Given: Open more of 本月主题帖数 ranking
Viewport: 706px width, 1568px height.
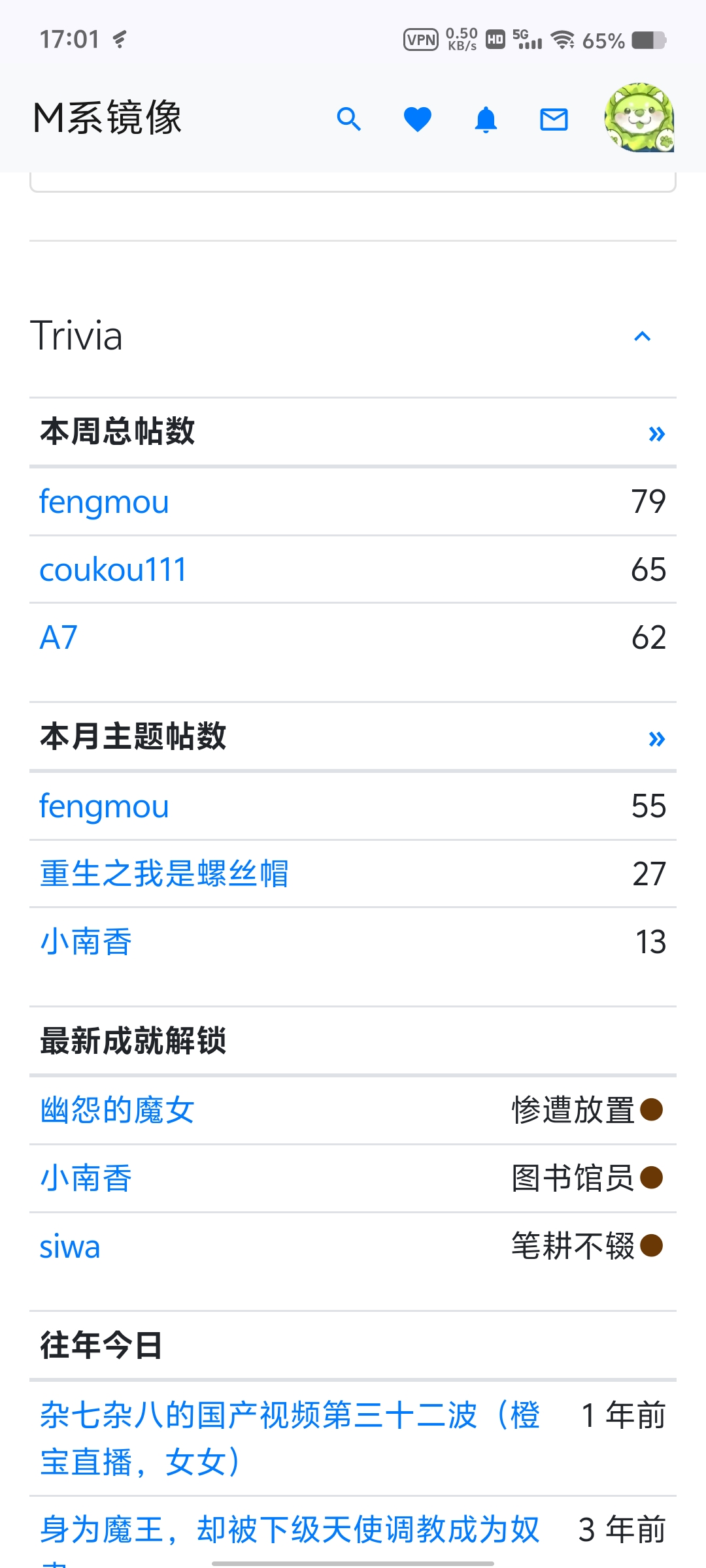Looking at the screenshot, I should tap(656, 739).
